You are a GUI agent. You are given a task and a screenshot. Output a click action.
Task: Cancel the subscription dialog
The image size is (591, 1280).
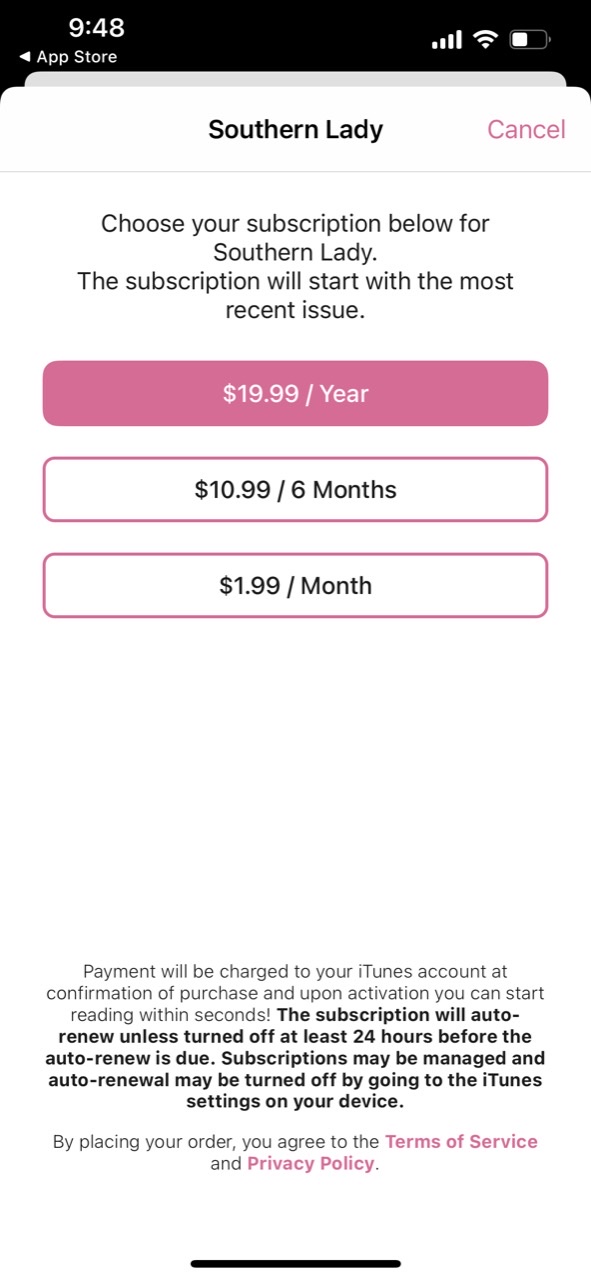click(x=526, y=129)
